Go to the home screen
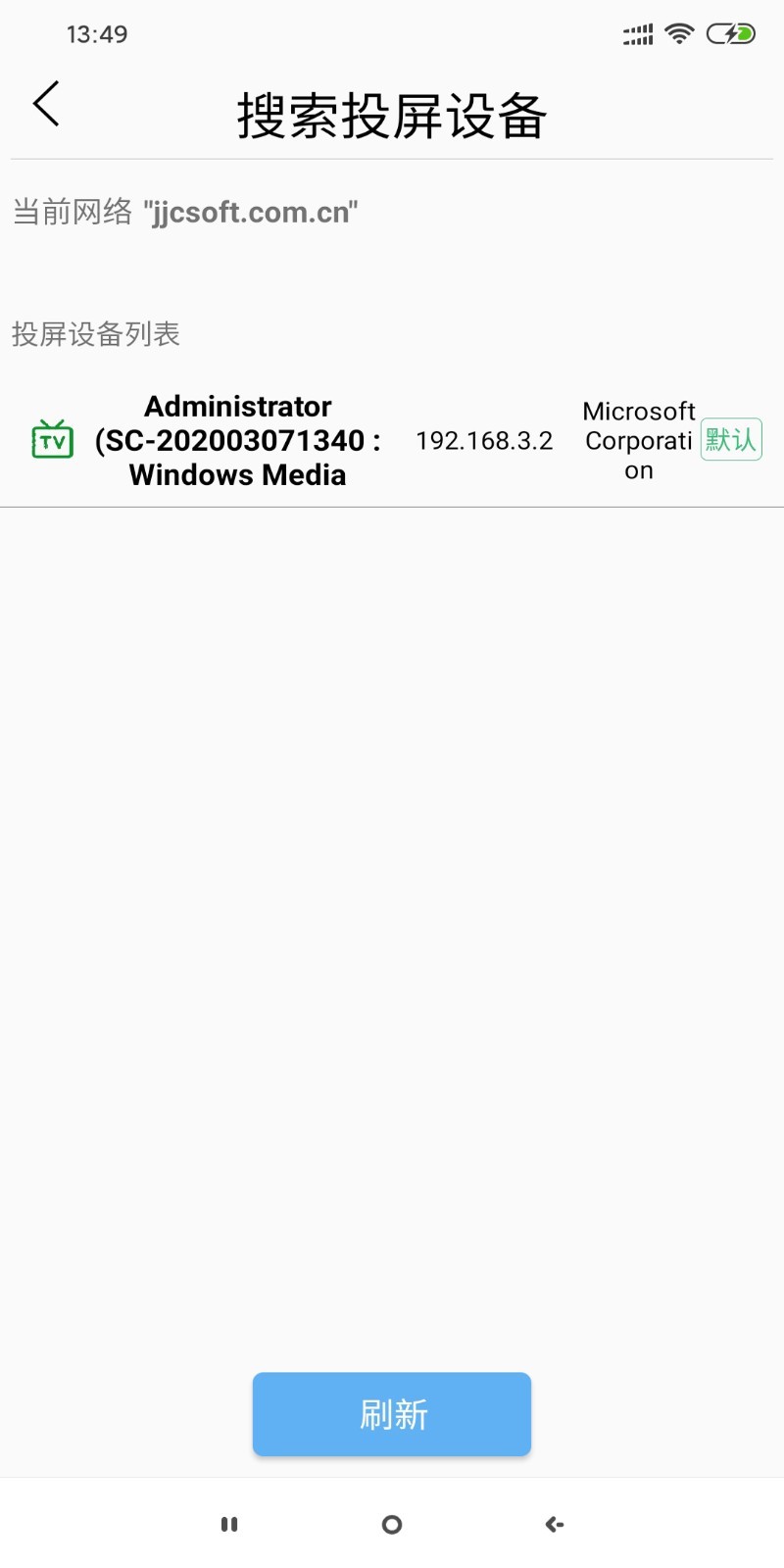This screenshot has width=784, height=1568. point(392,1524)
